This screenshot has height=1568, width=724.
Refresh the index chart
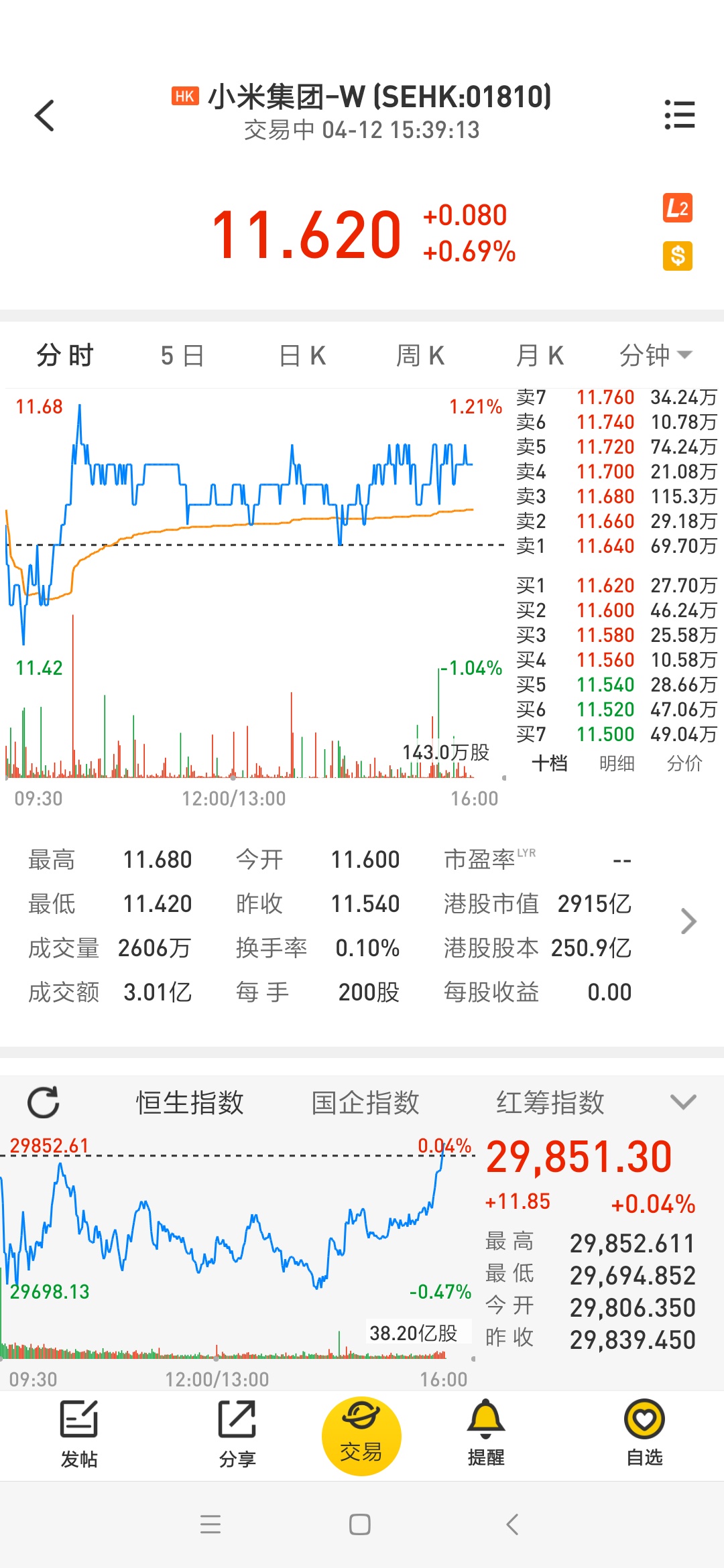pyautogui.click(x=44, y=1102)
